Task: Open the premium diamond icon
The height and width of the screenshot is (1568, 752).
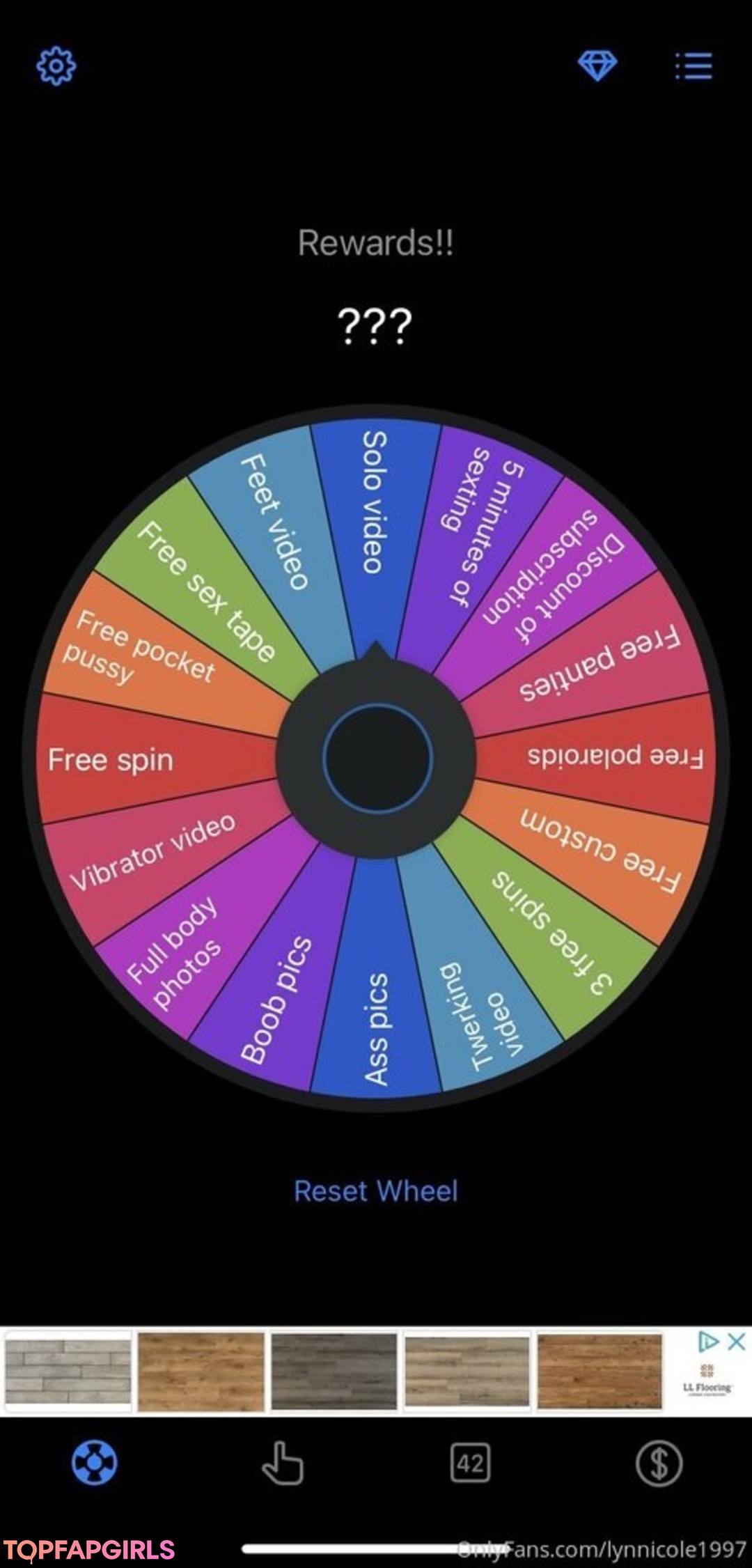Action: [x=597, y=66]
